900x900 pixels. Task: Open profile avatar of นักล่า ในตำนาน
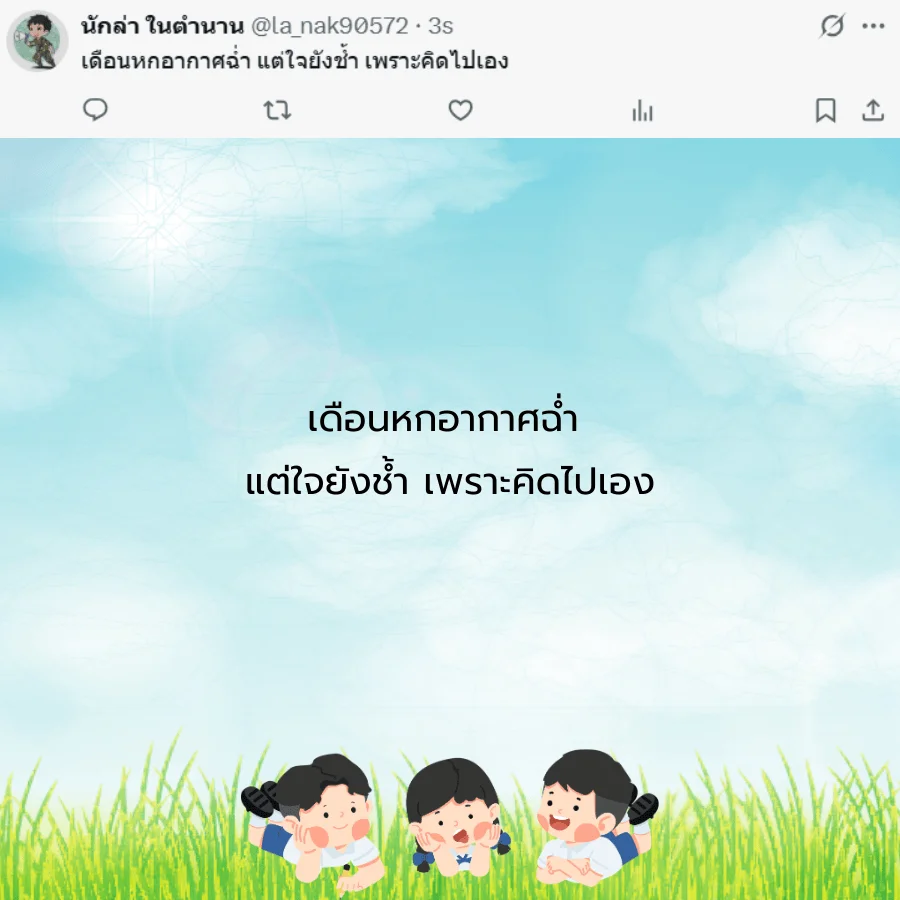pos(37,40)
